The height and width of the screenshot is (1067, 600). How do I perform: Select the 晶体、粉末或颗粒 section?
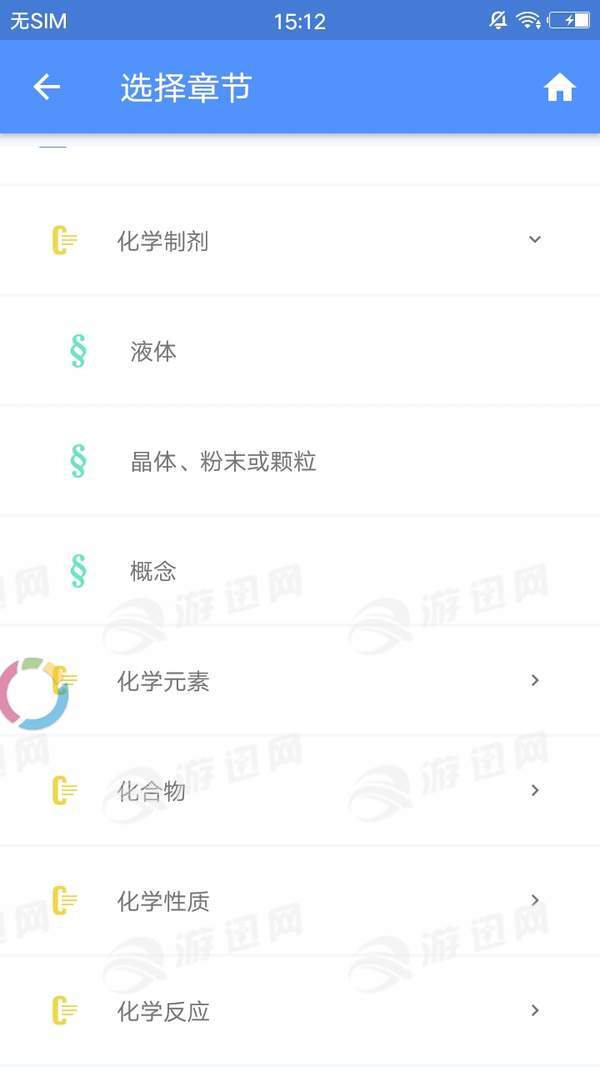coord(300,461)
